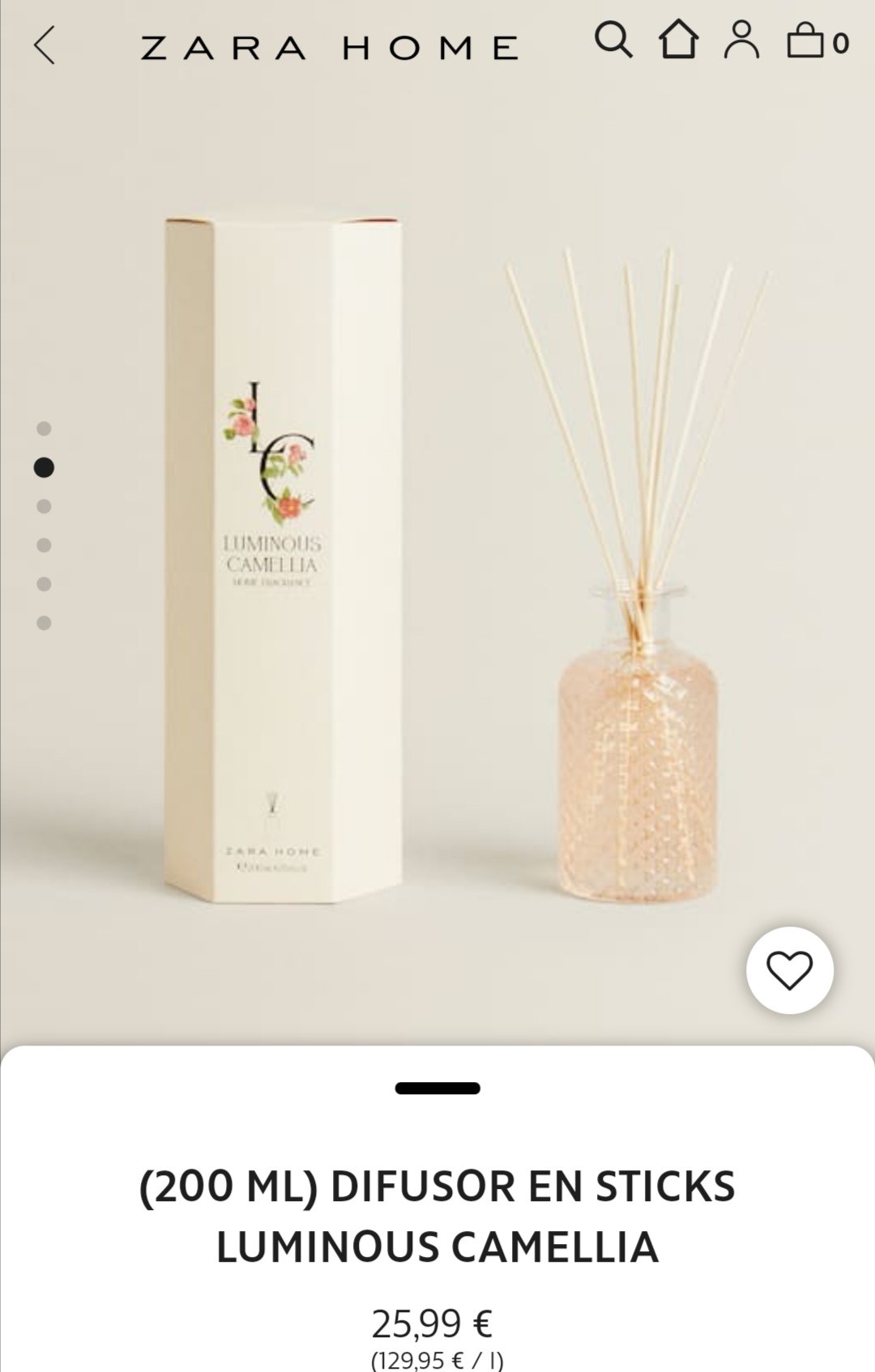This screenshot has height=1372, width=875.
Task: Open the shopping bag
Action: click(816, 40)
